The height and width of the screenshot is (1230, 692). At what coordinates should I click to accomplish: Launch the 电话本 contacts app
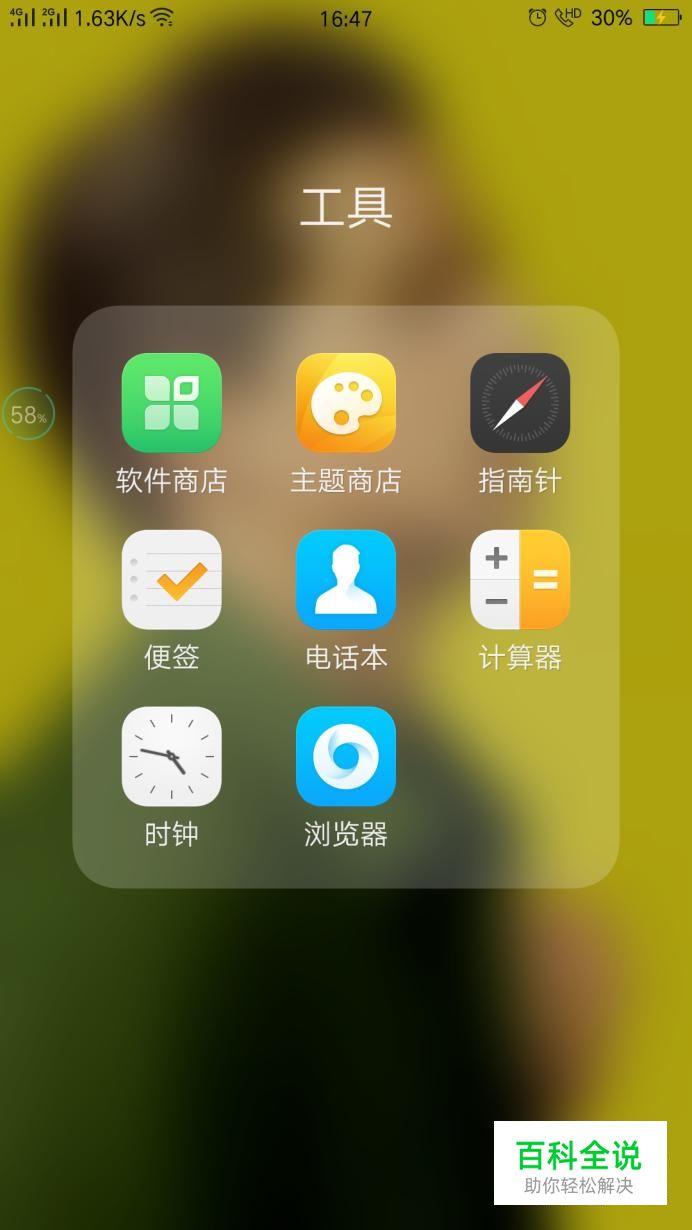(346, 580)
